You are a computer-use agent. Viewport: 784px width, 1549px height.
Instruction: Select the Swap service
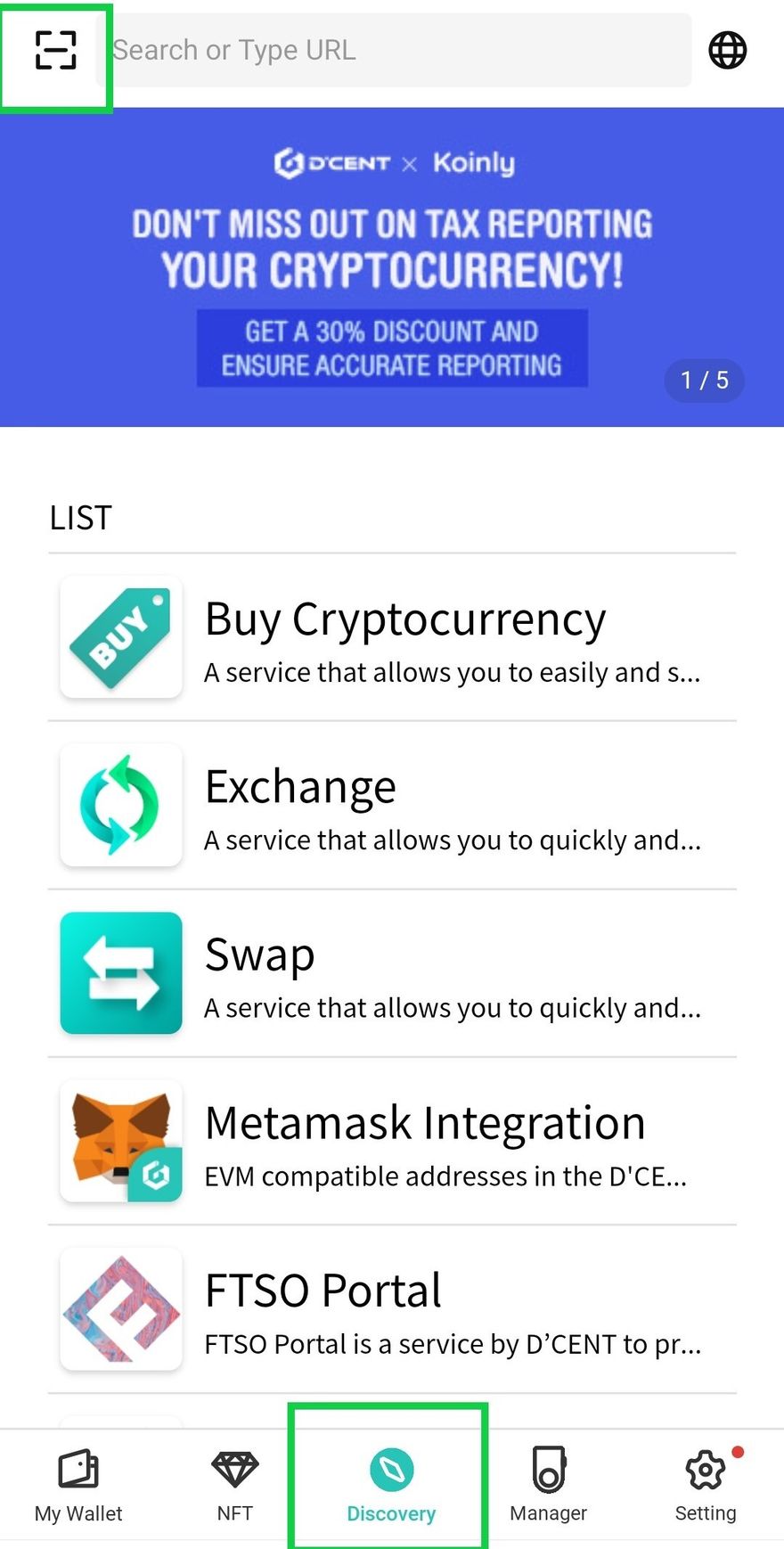(392, 972)
